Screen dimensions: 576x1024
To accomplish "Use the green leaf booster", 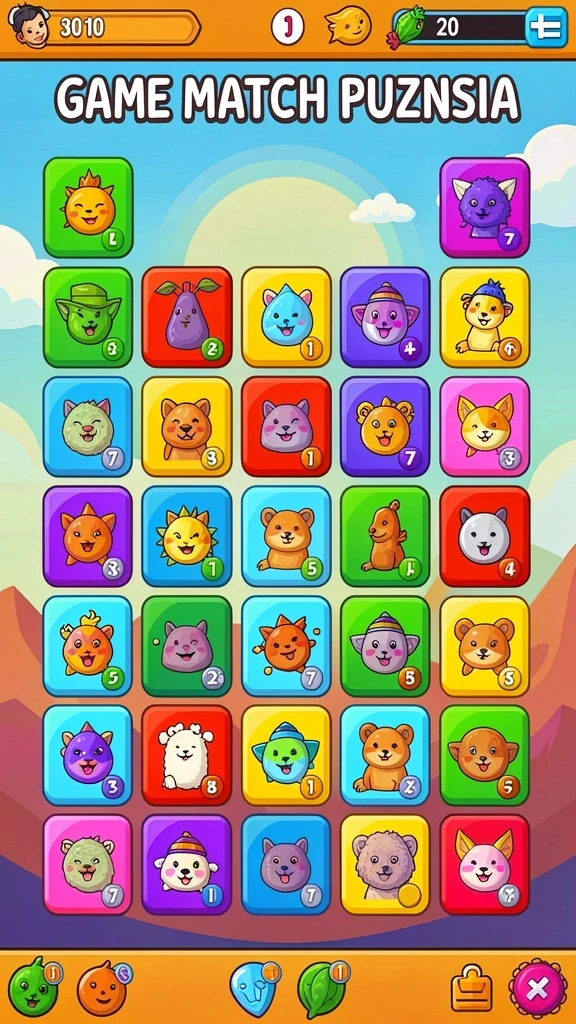I will [x=323, y=987].
